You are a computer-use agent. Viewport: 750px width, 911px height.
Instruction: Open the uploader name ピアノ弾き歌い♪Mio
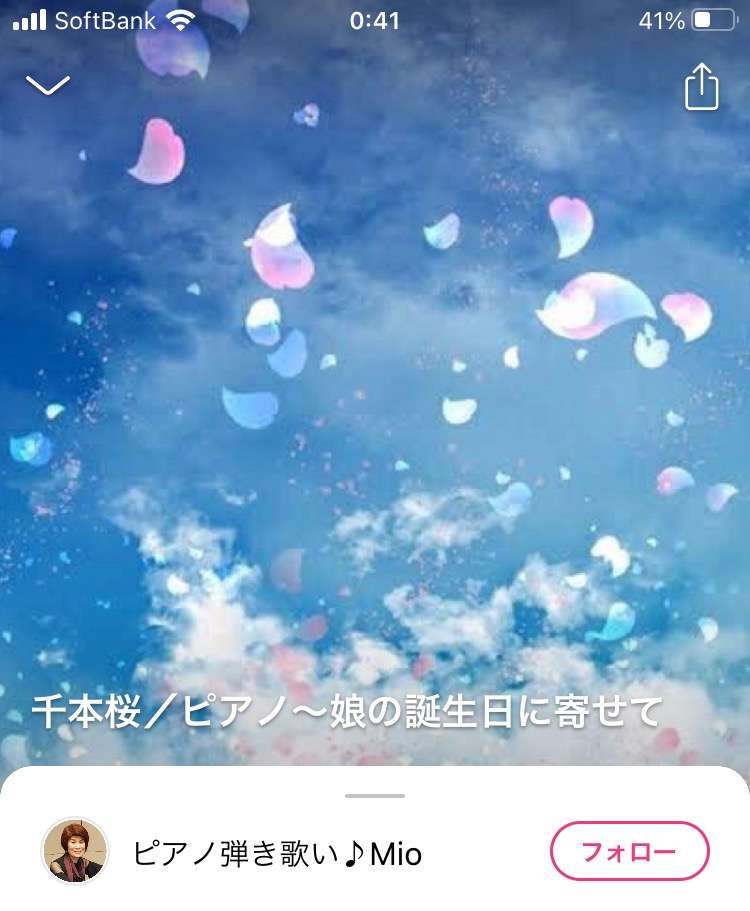277,854
